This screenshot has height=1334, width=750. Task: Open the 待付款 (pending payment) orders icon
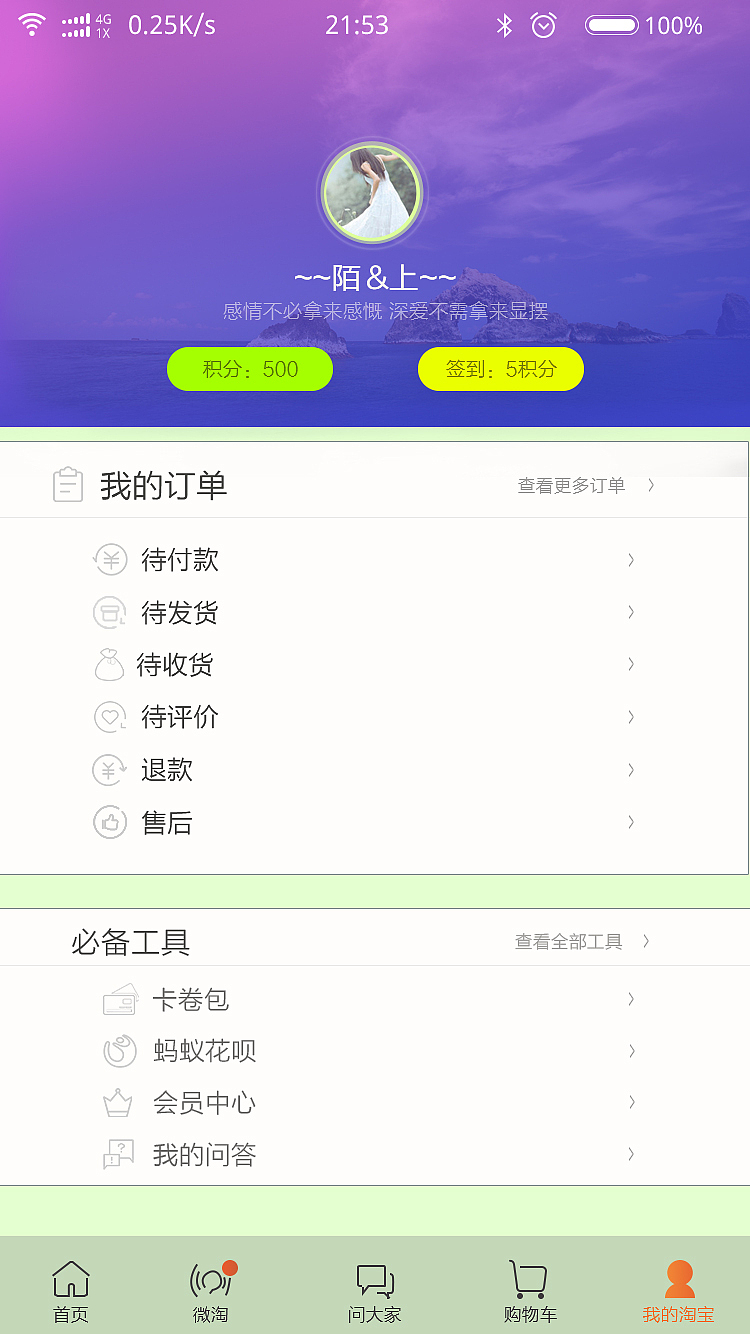(110, 560)
